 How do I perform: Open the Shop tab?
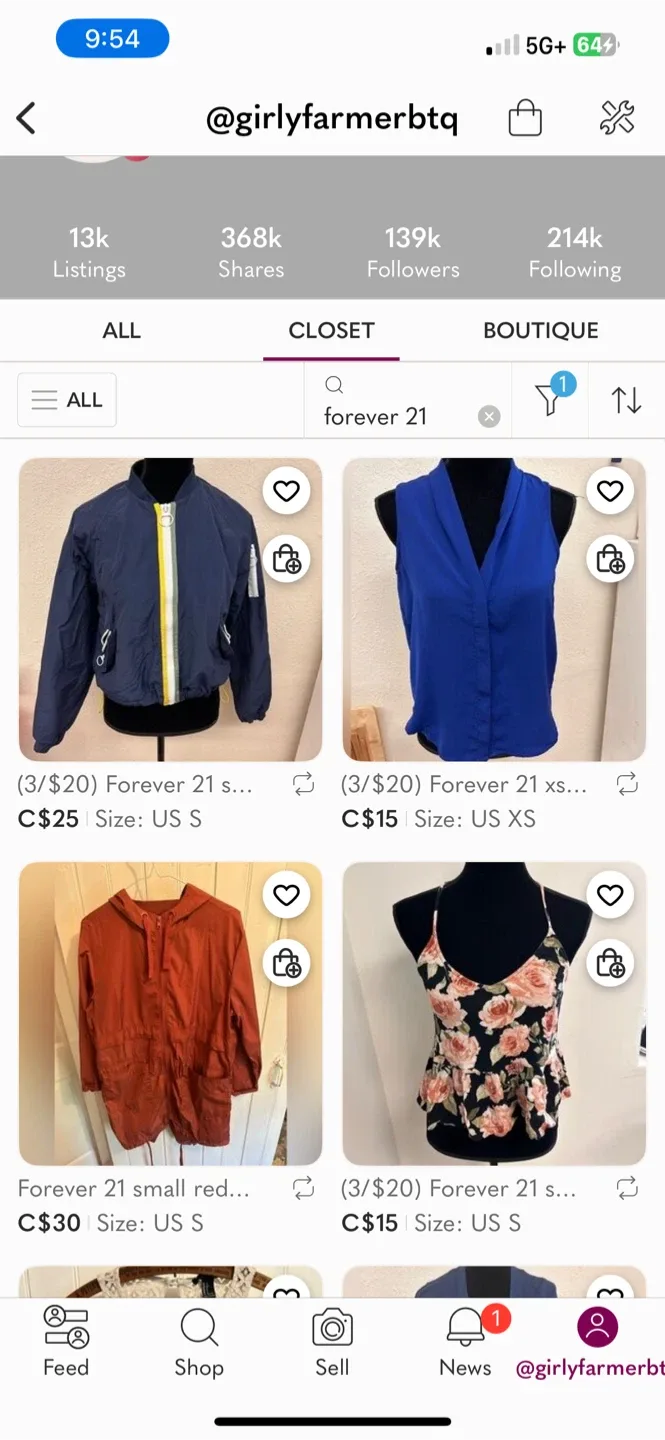[199, 1341]
